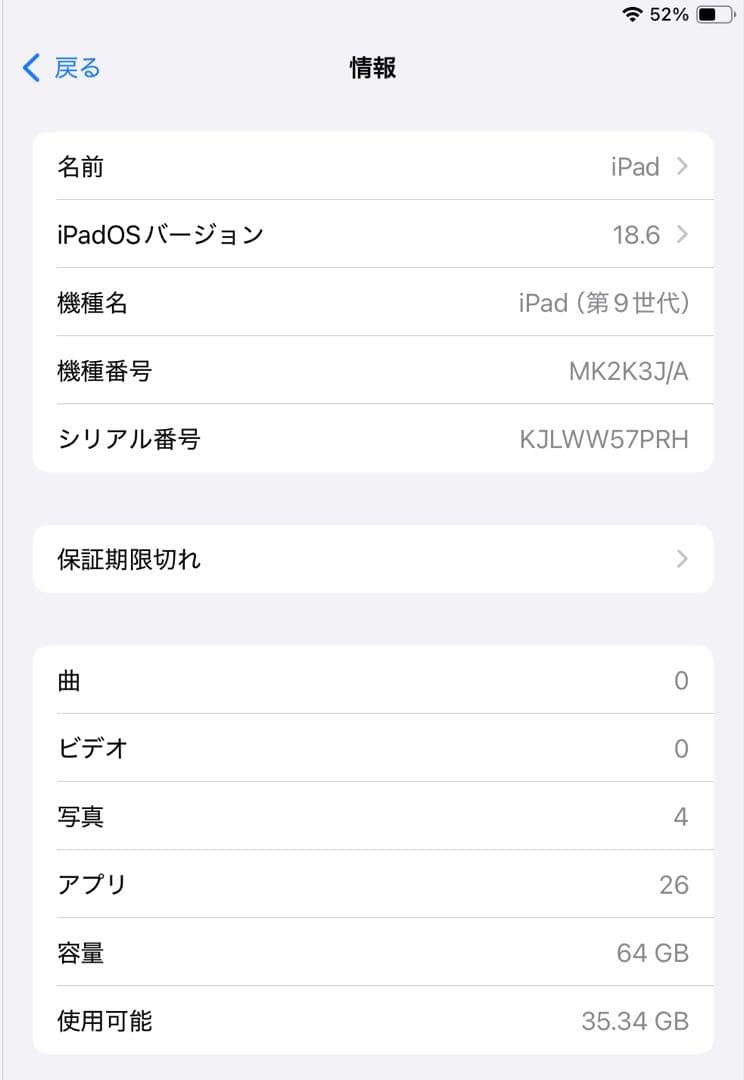The image size is (744, 1080).
Task: Tap the 写真 row showing 4 photos
Action: tap(371, 816)
